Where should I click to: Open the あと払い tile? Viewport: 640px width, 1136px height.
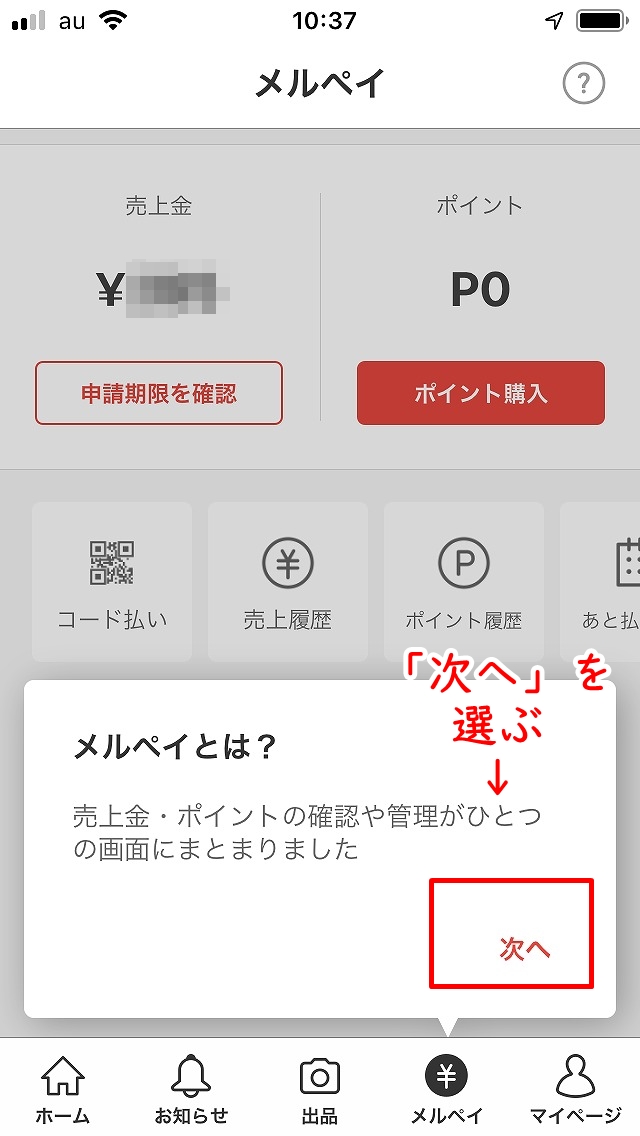pos(602,582)
